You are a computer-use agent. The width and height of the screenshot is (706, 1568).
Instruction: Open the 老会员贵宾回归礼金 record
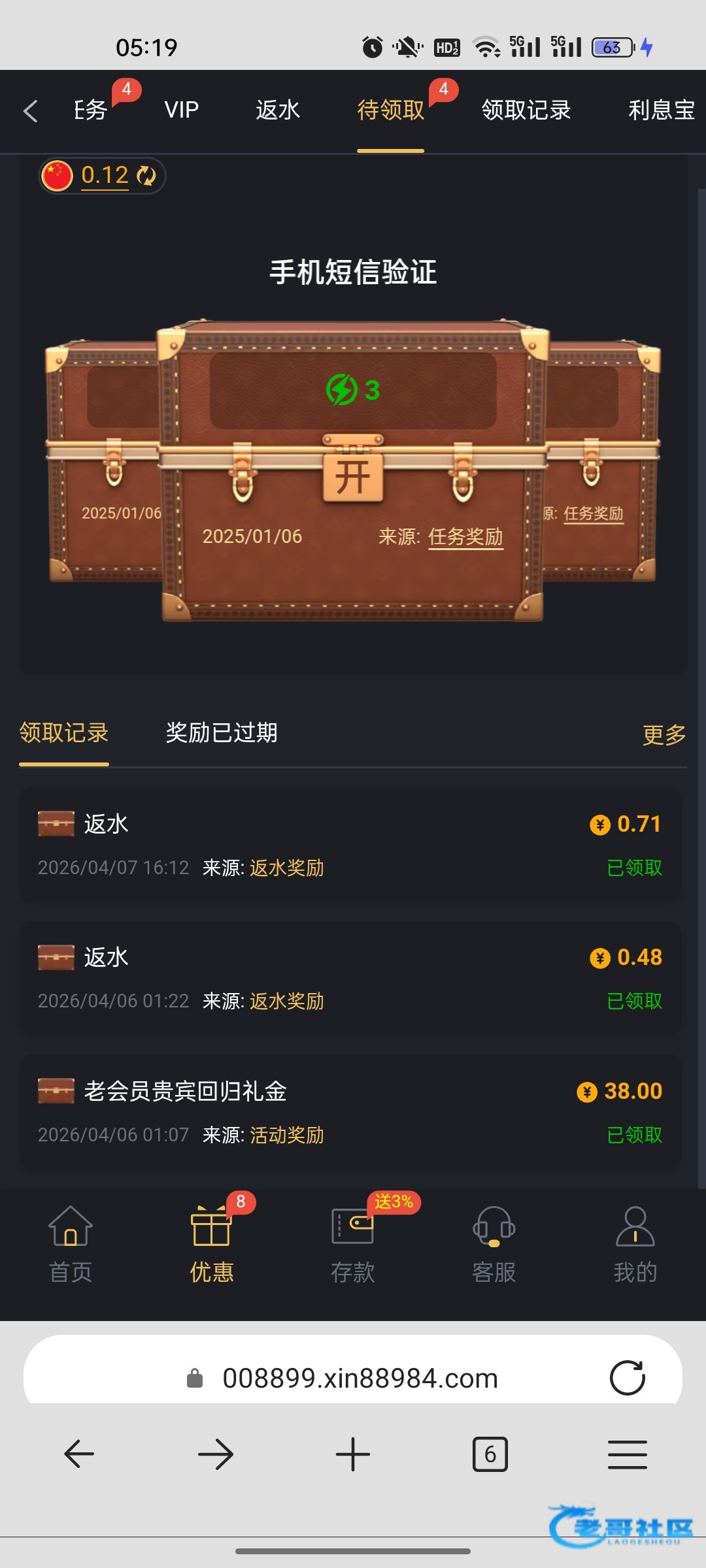tap(350, 1112)
